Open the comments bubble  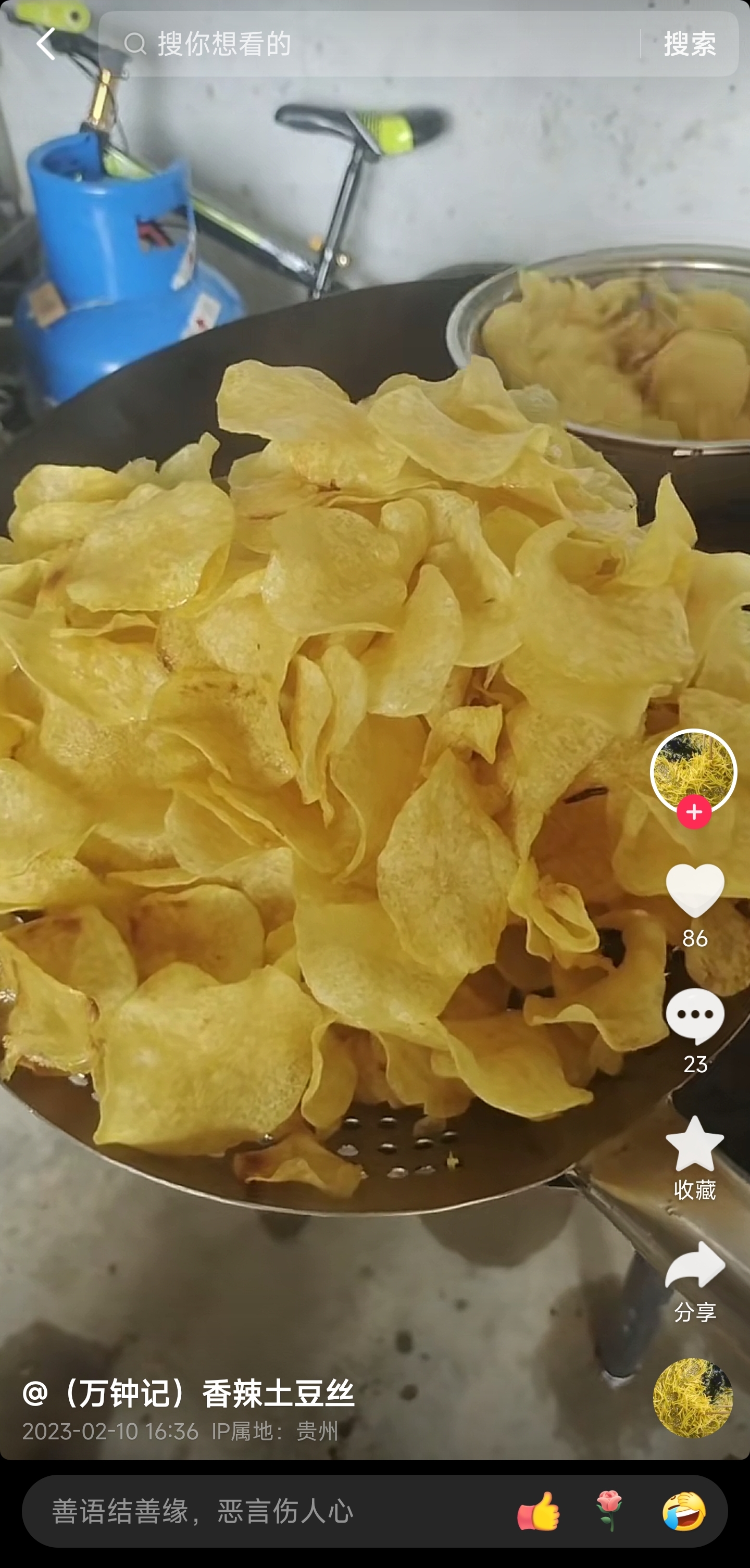pos(695,1016)
